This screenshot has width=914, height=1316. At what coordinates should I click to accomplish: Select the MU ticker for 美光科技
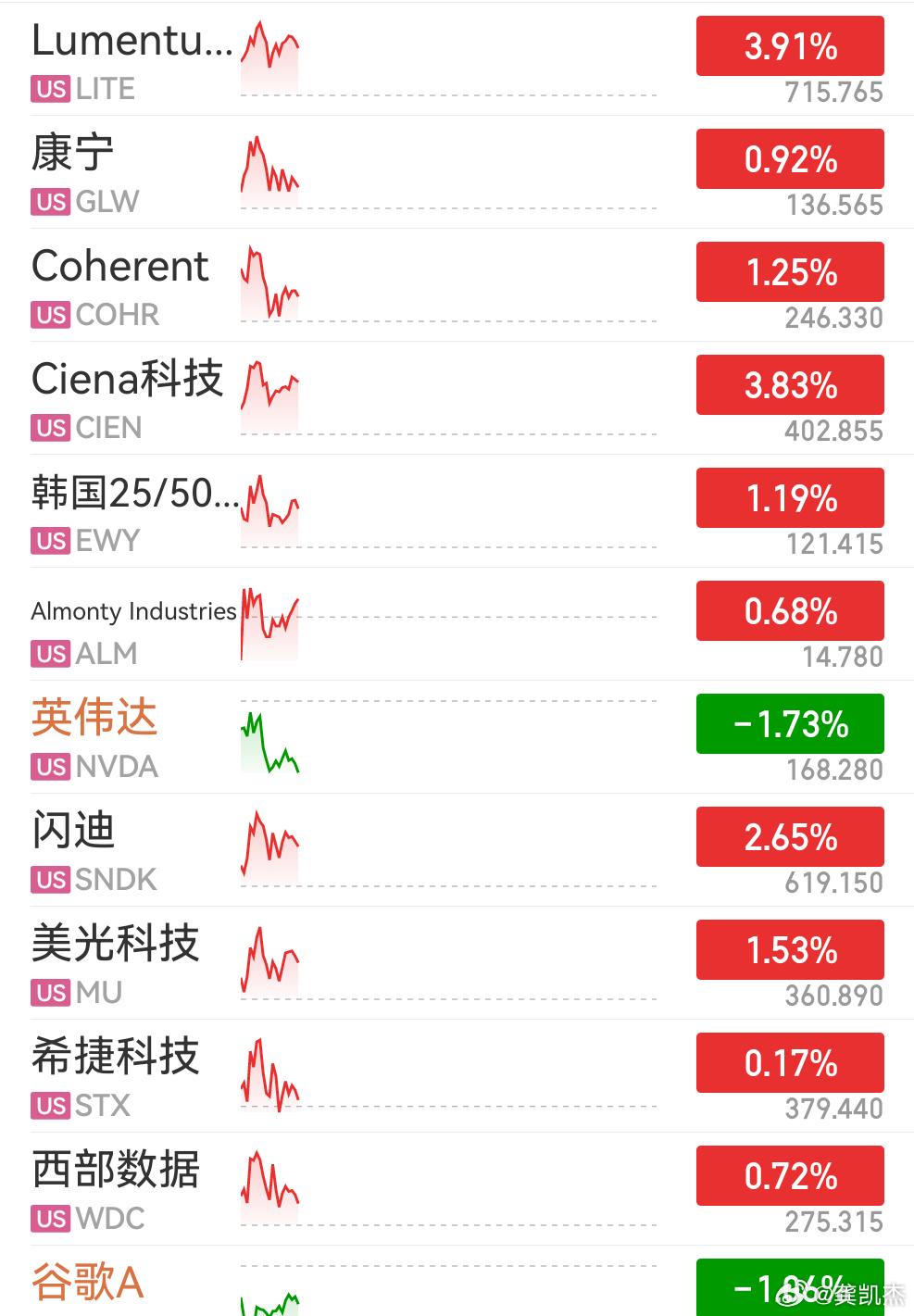[x=99, y=993]
